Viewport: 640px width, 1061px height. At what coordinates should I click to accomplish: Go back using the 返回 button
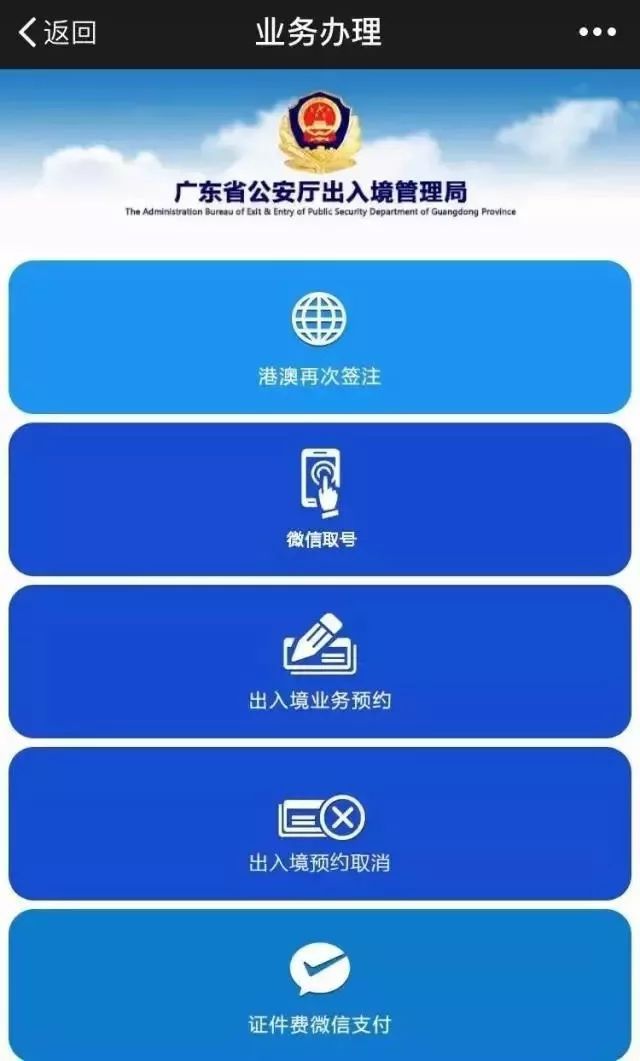coord(57,32)
